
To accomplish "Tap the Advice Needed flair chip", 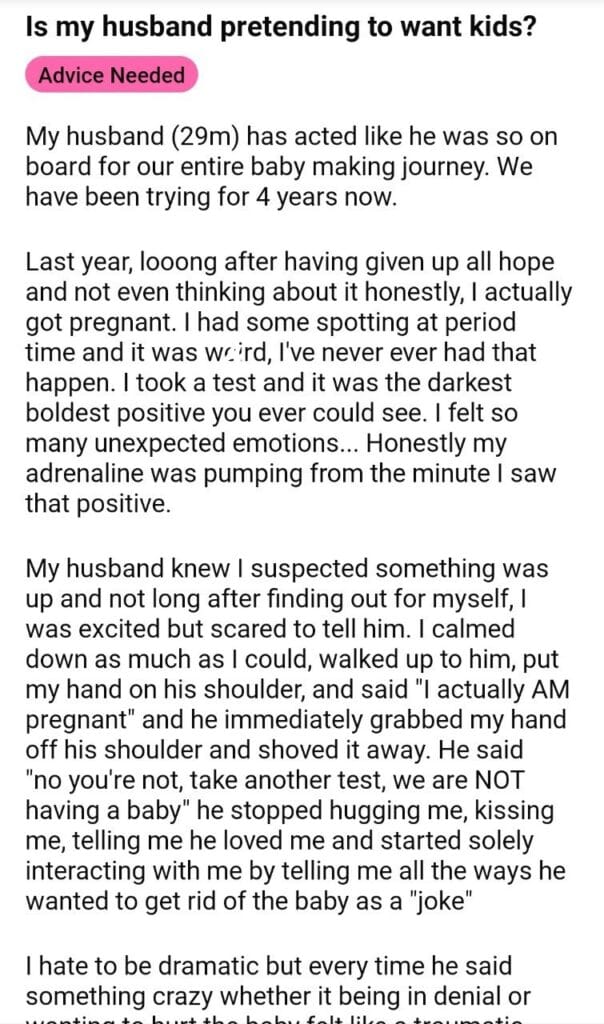I will pyautogui.click(x=111, y=75).
